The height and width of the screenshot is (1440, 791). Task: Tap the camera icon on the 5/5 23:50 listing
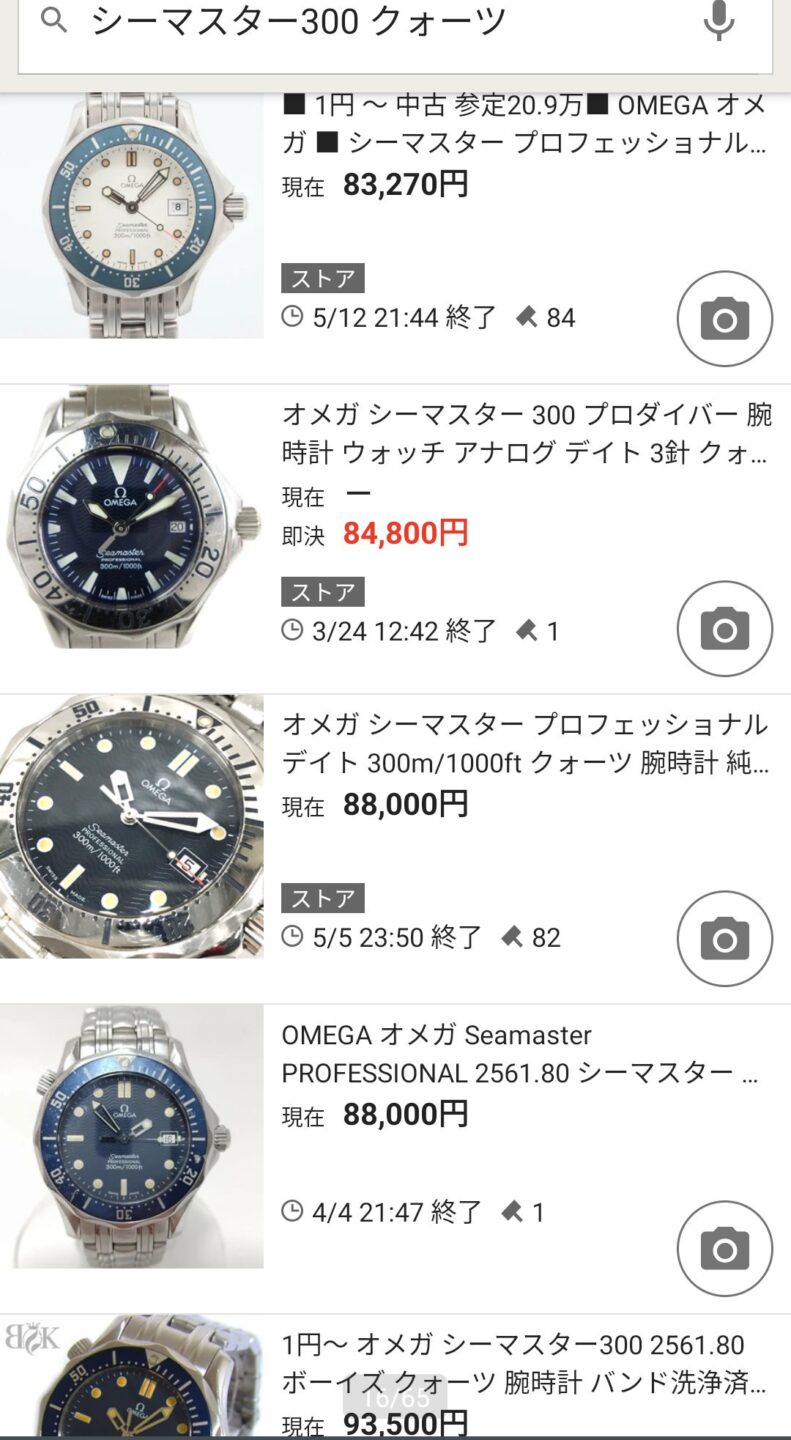click(x=725, y=939)
